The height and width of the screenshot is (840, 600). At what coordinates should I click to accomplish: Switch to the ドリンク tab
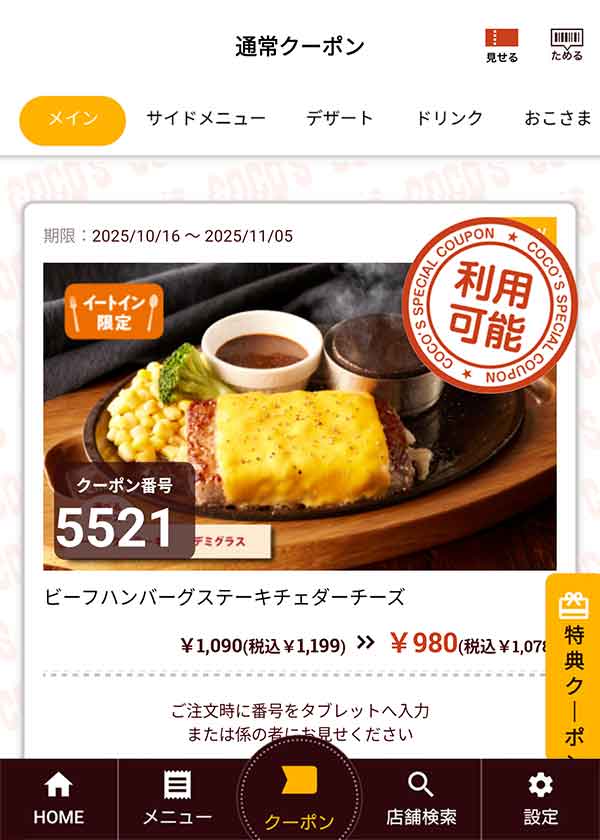pos(449,119)
